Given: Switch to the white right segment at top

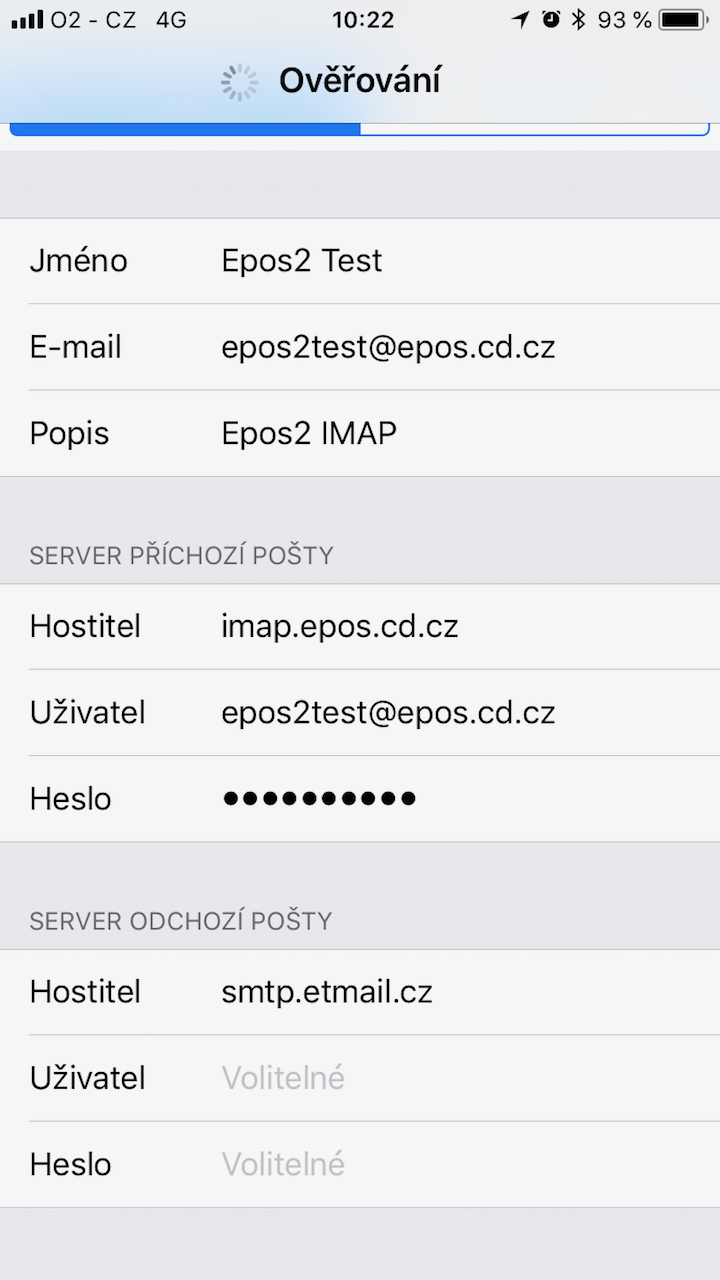Looking at the screenshot, I should coord(535,128).
